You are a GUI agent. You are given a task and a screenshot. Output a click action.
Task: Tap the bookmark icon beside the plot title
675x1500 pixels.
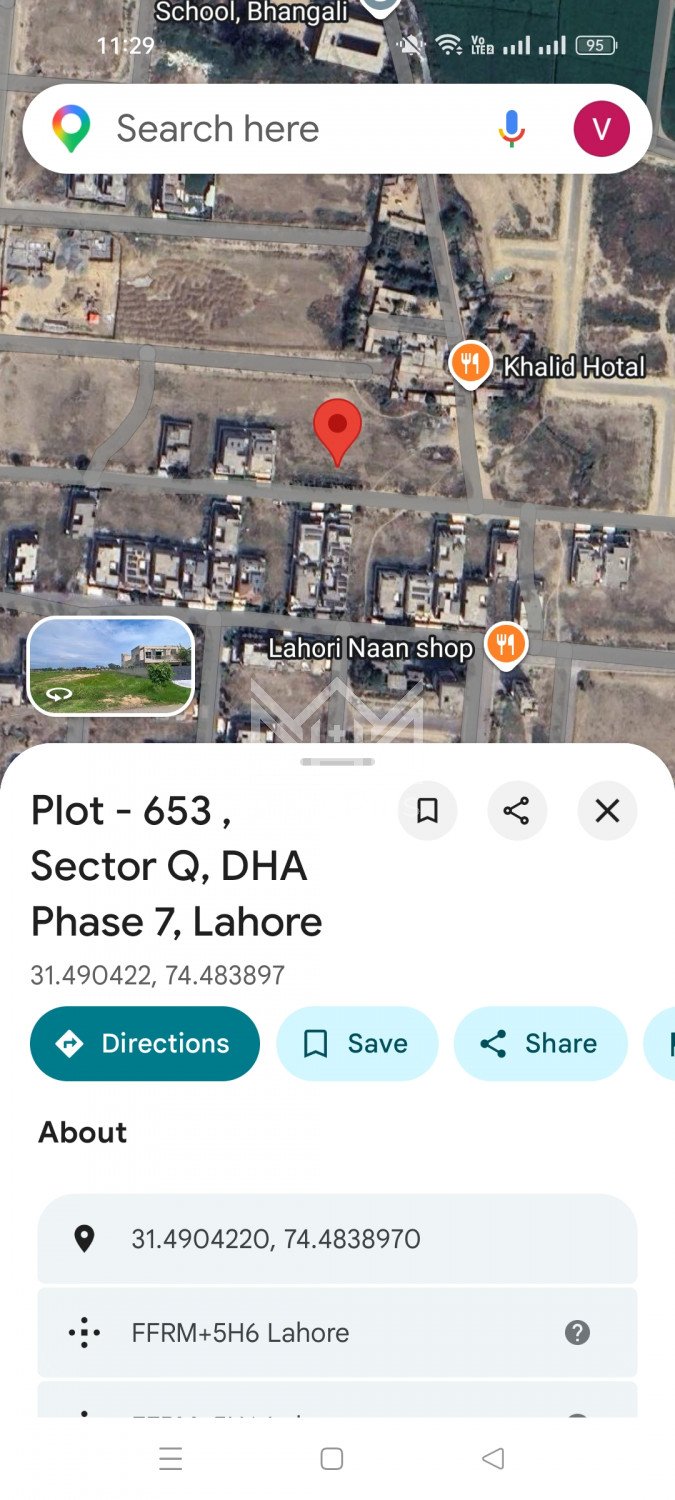(427, 811)
